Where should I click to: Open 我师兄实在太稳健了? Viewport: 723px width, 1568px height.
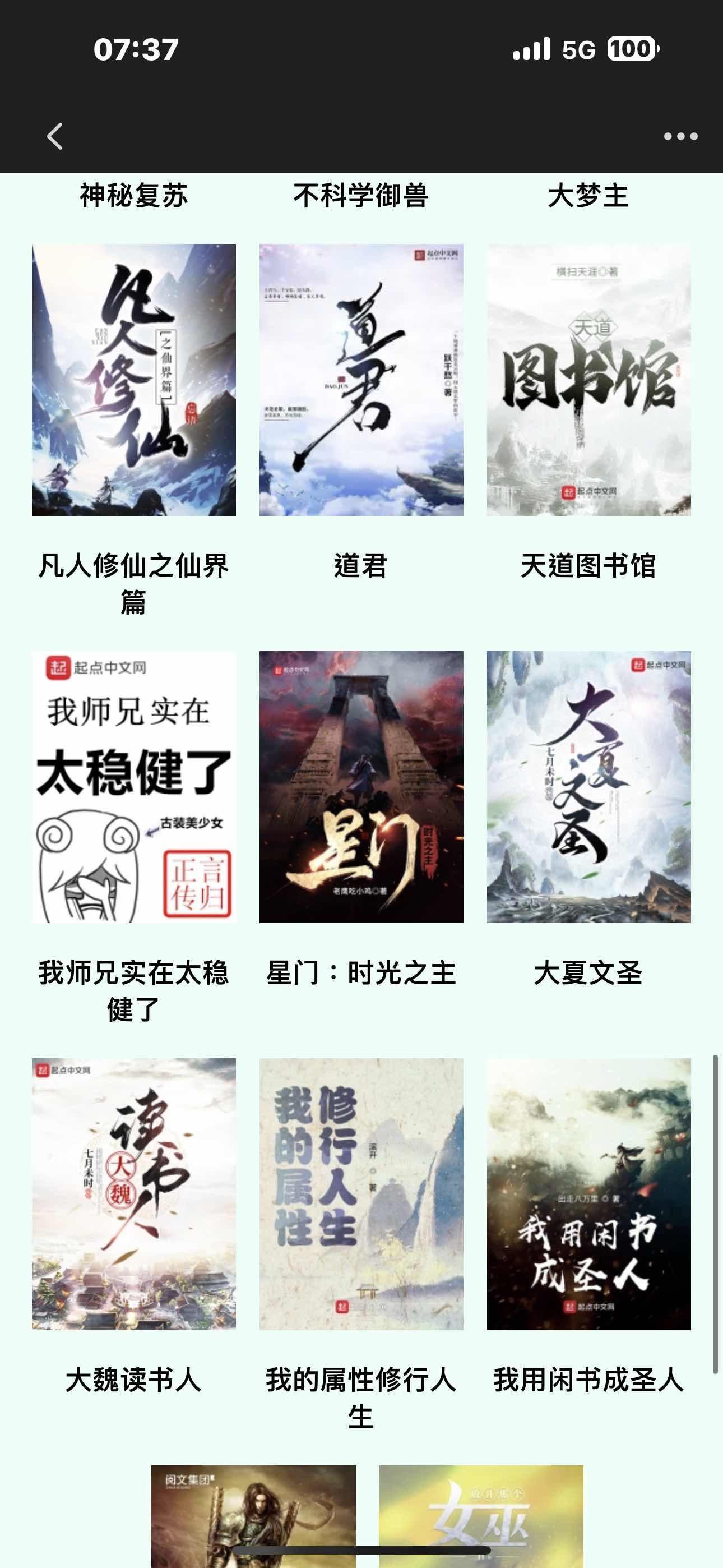(x=134, y=786)
